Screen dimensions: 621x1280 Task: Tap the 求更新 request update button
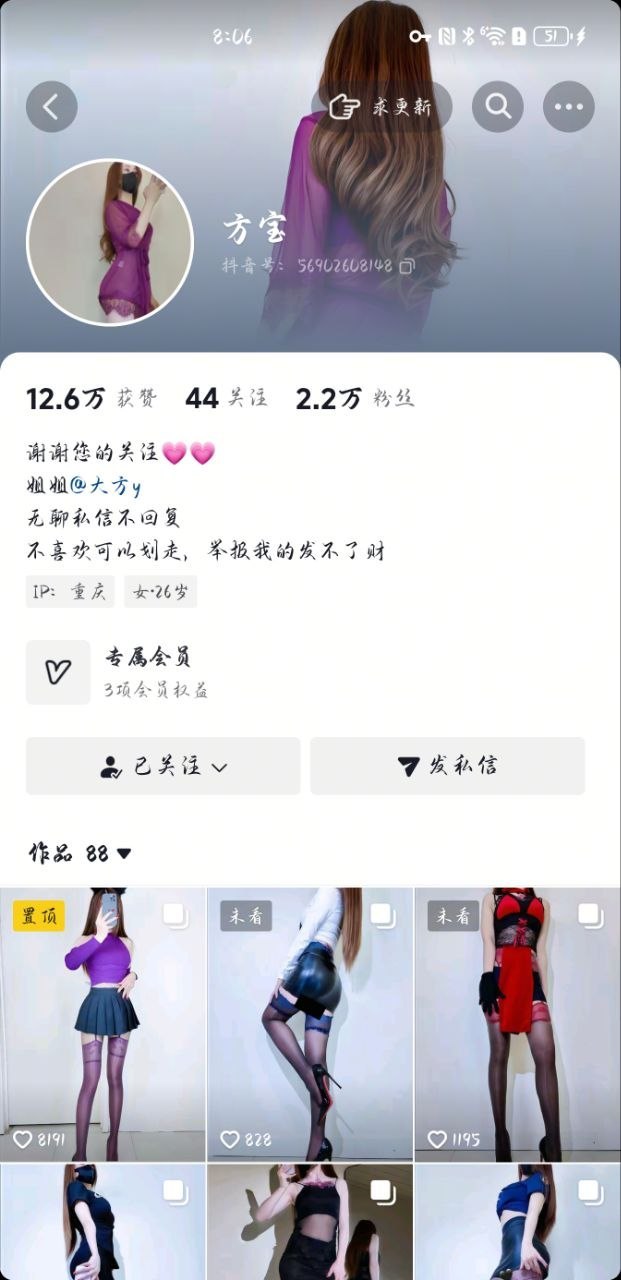(385, 106)
